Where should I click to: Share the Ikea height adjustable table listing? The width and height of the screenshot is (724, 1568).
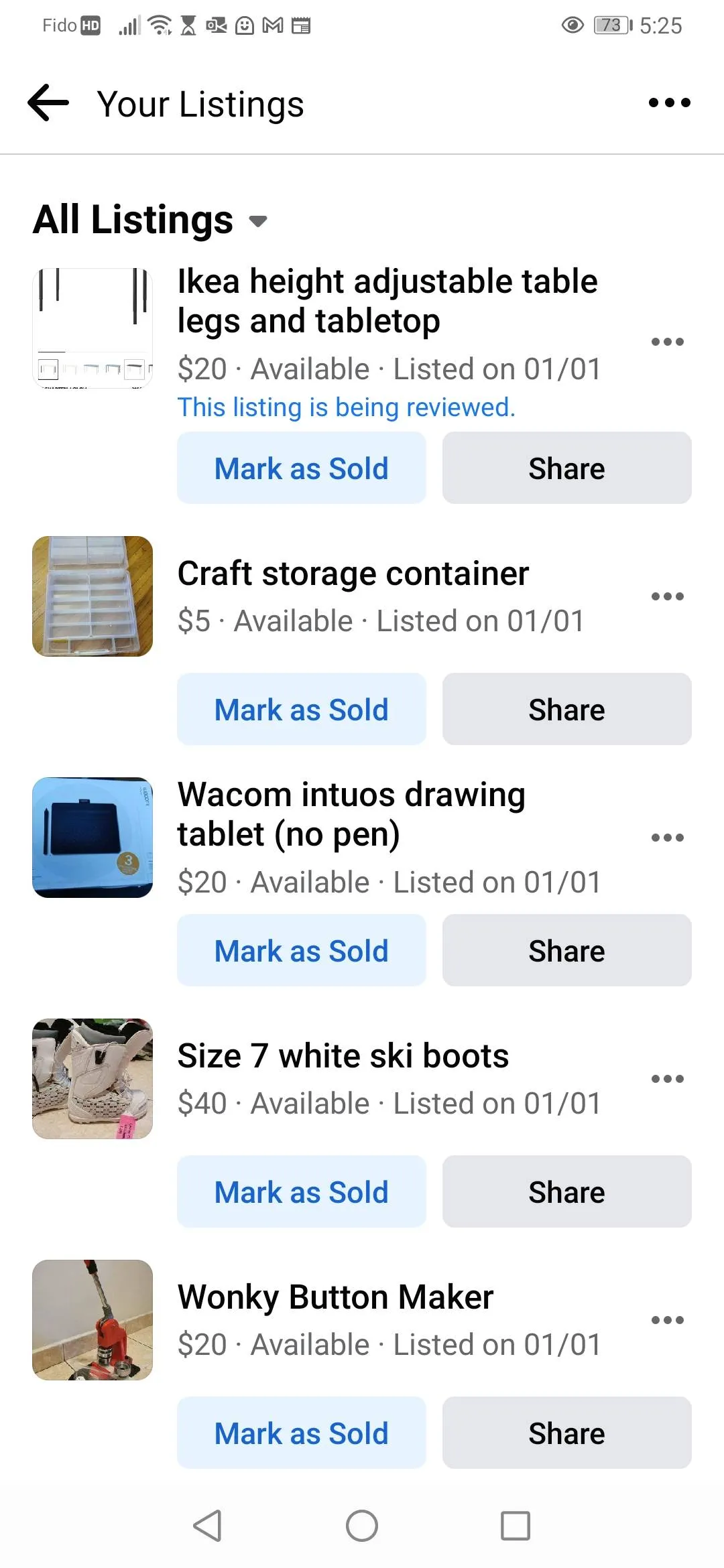566,468
